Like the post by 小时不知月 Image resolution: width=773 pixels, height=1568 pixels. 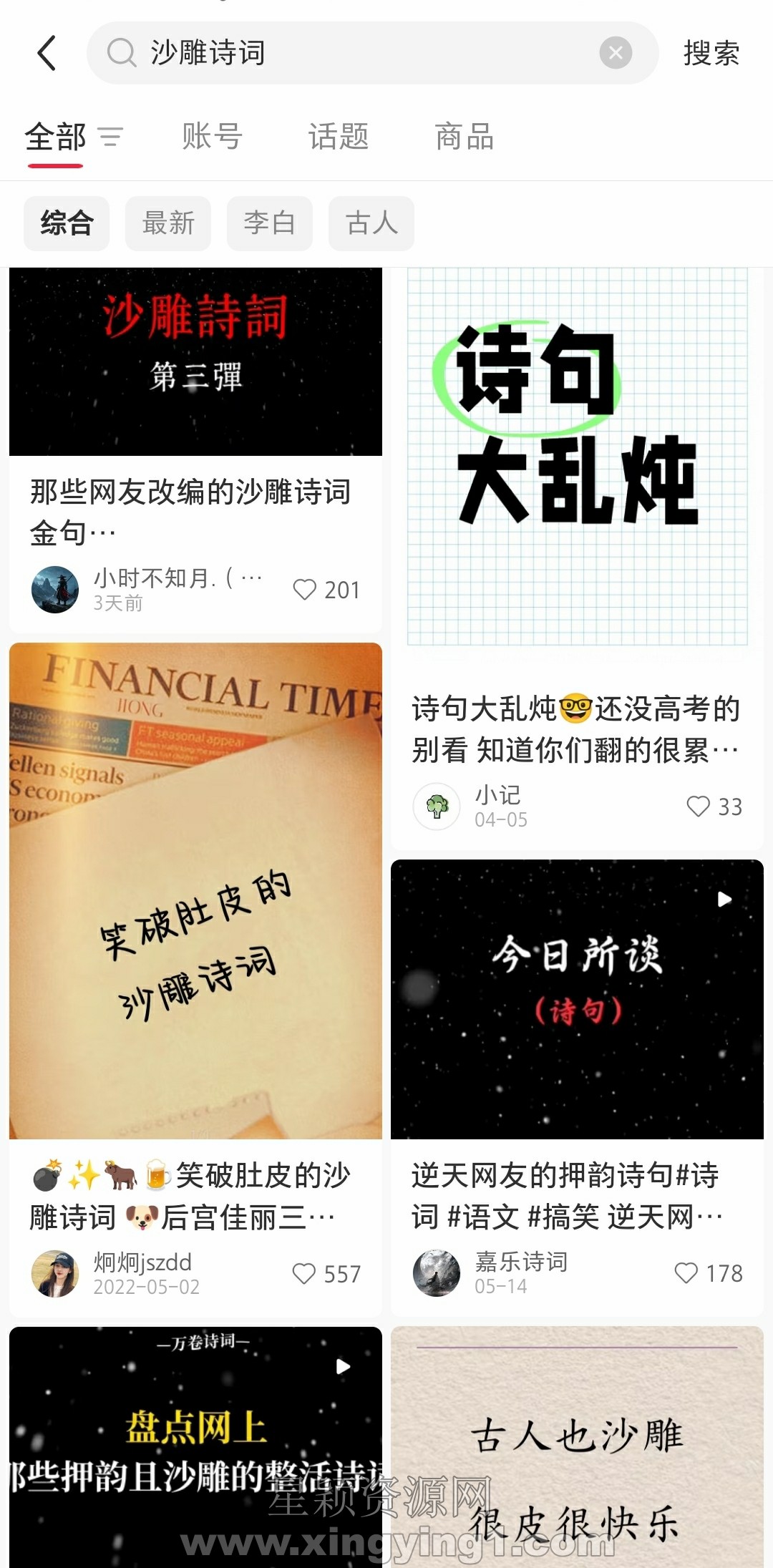(x=305, y=590)
